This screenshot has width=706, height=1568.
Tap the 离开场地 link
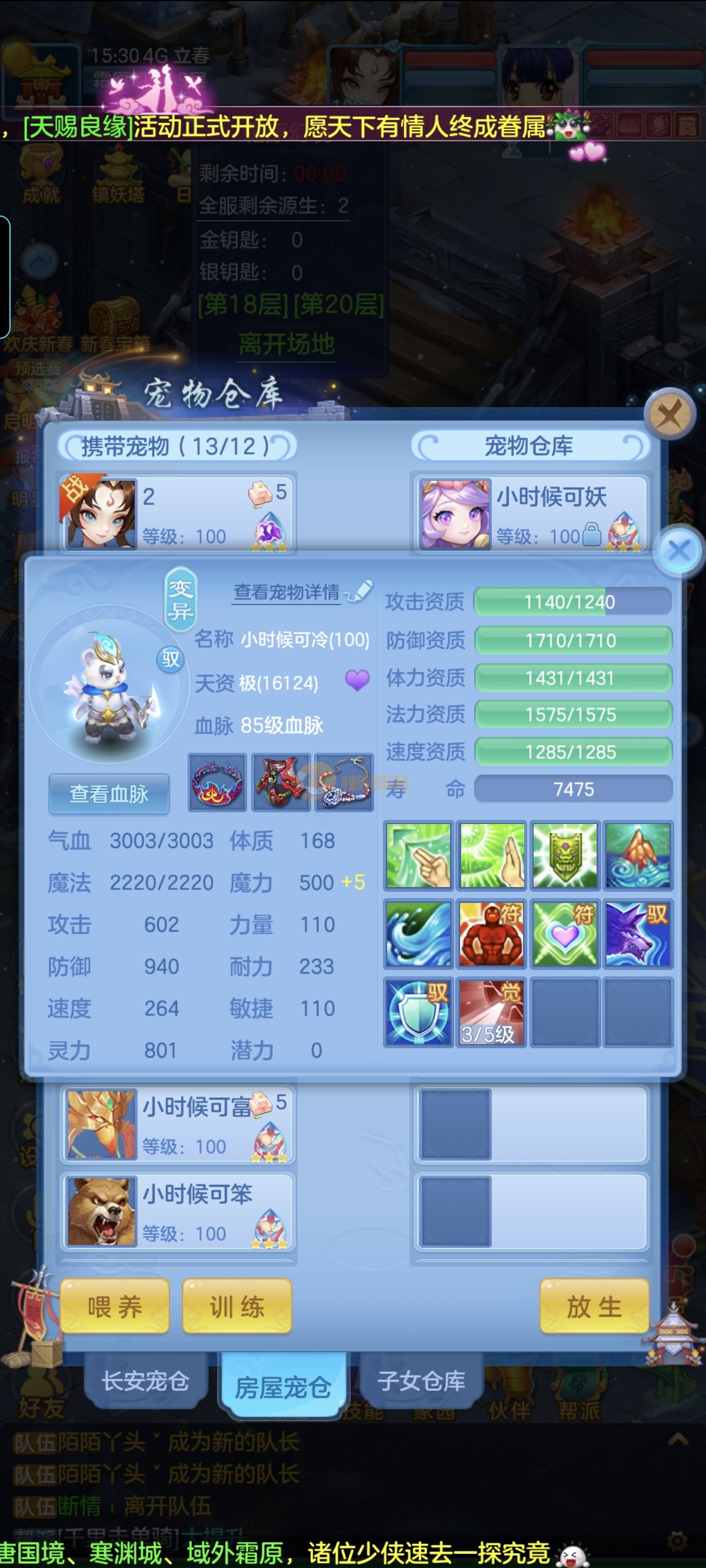tap(287, 344)
